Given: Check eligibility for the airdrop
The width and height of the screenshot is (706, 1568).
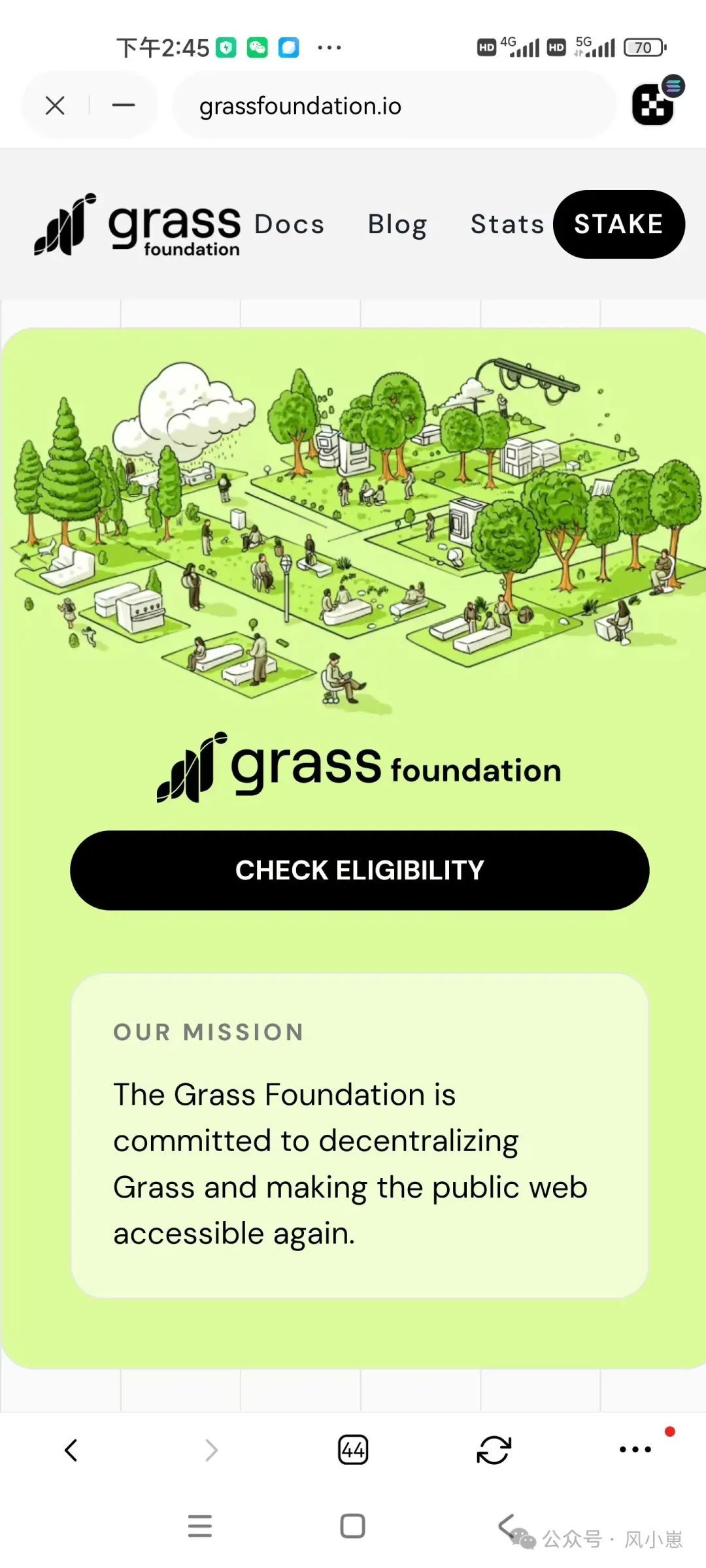Looking at the screenshot, I should 360,870.
